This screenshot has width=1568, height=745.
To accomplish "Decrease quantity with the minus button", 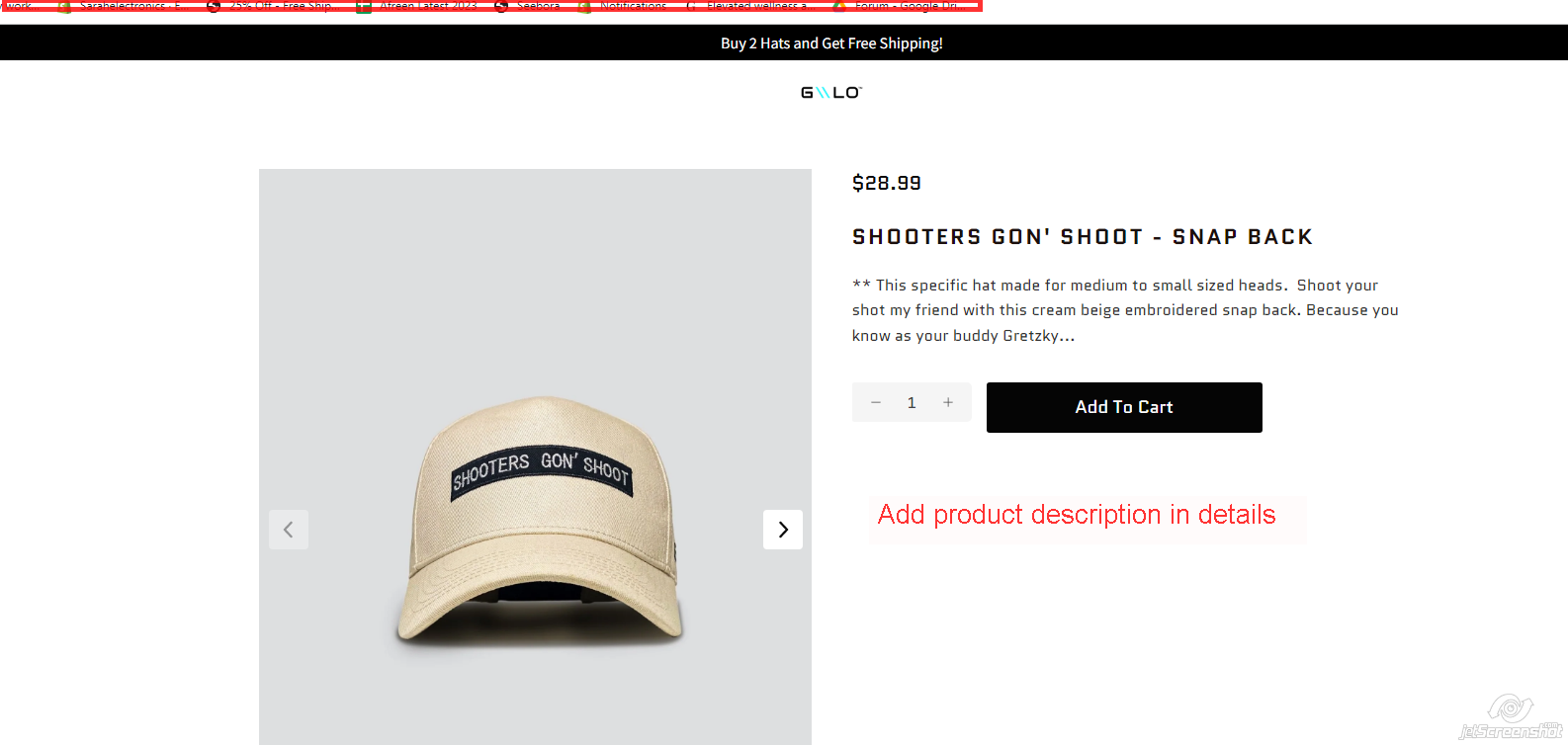I will coord(875,402).
